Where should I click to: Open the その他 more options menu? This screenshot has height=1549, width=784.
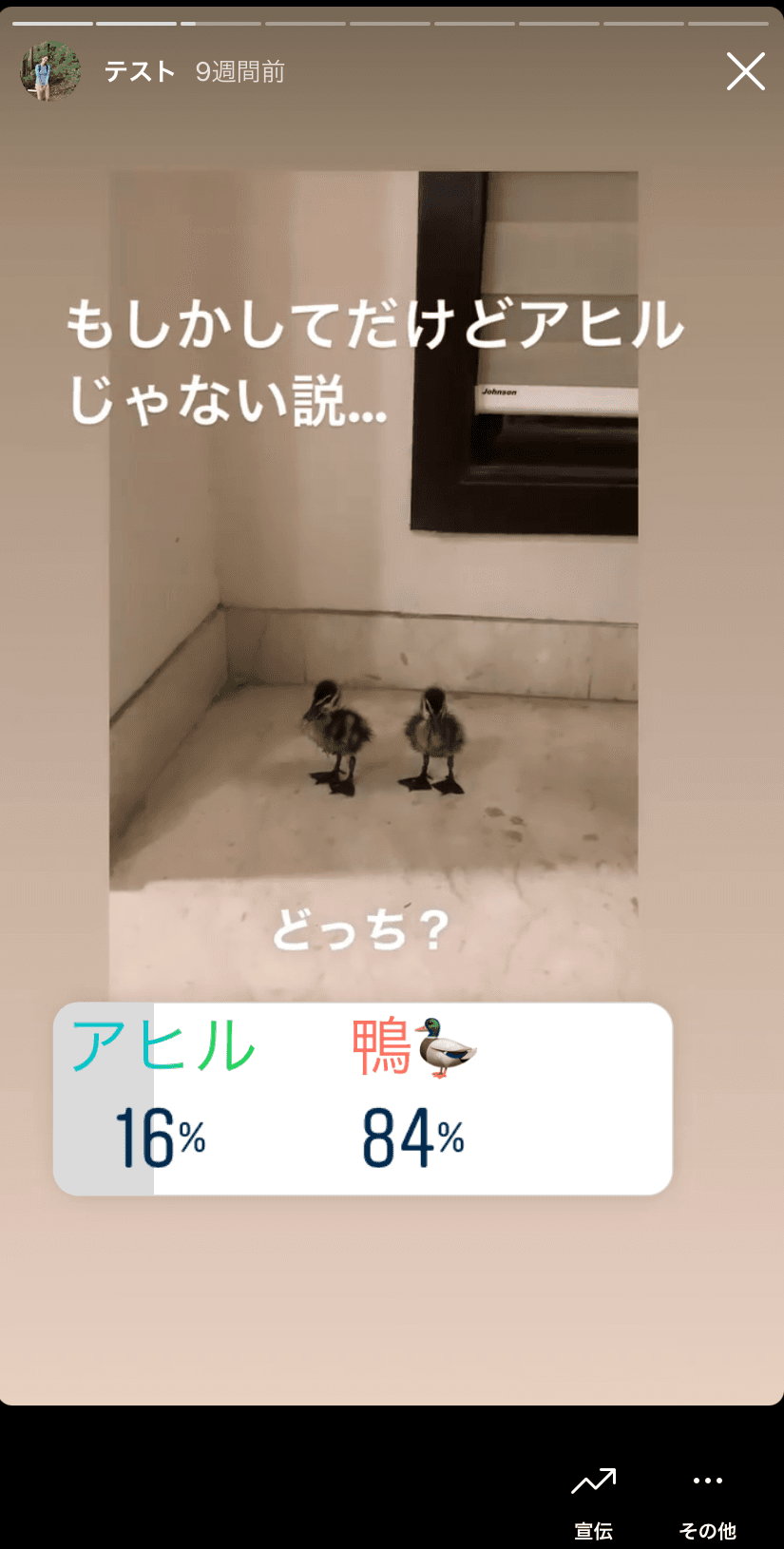coord(707,1499)
